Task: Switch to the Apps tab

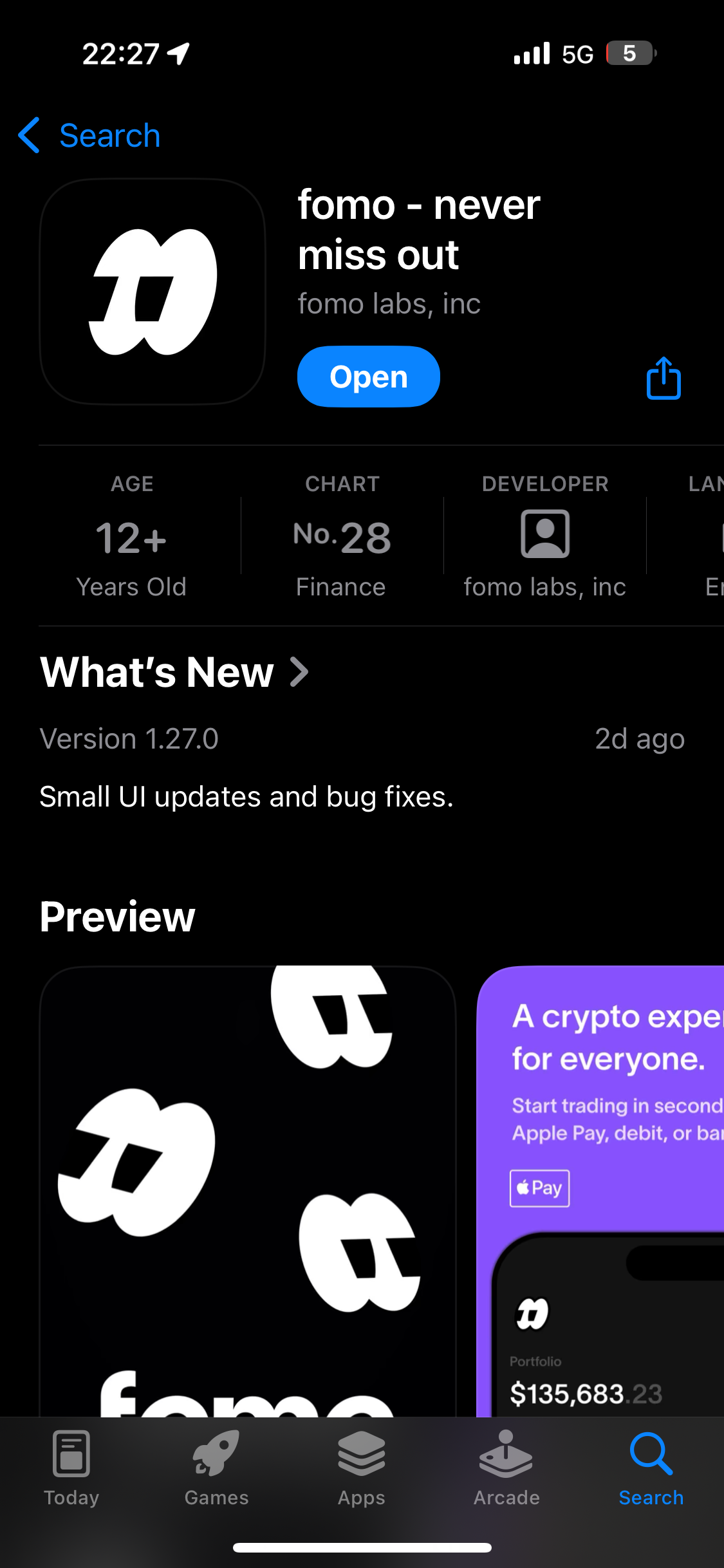Action: [x=362, y=1468]
